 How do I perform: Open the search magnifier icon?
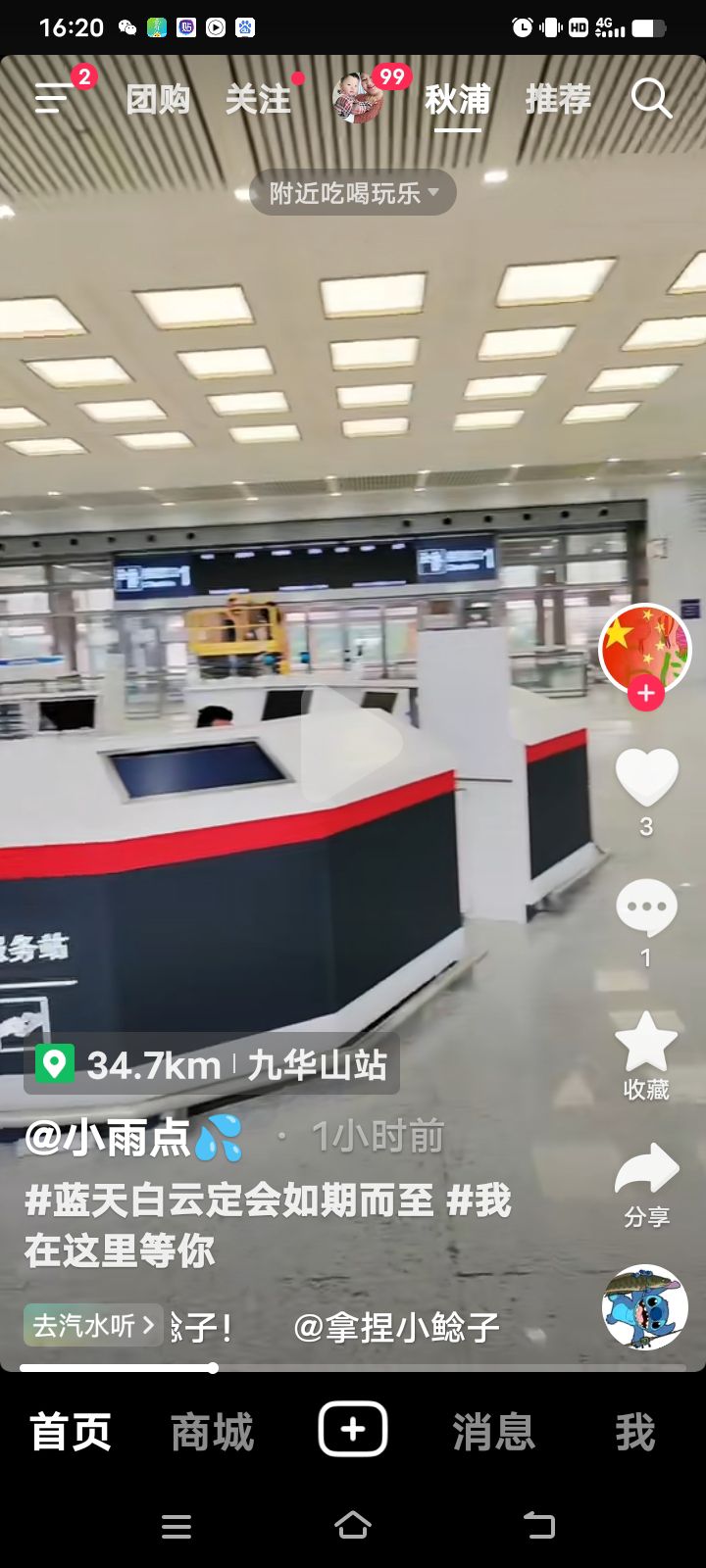[650, 99]
